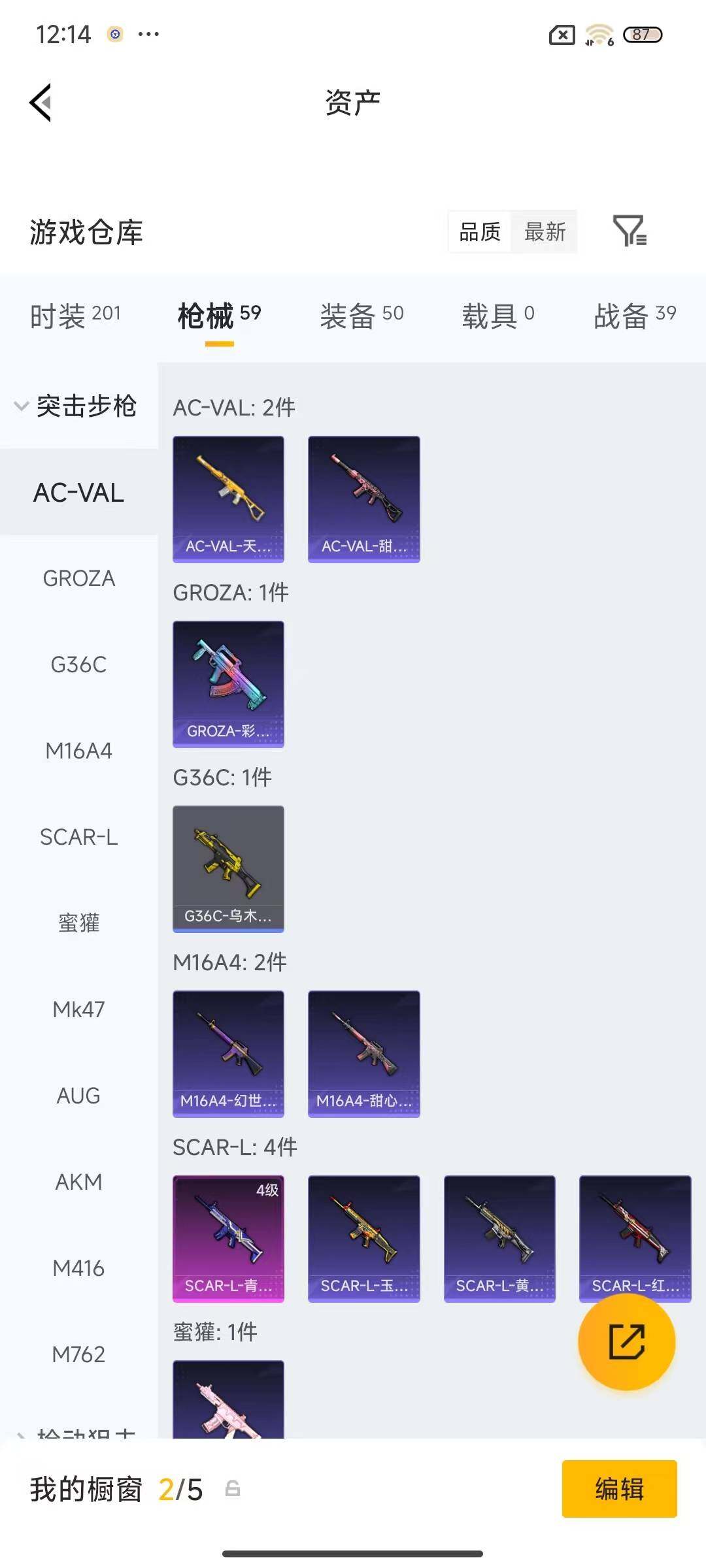Viewport: 706px width, 1568px height.
Task: Open the M16A4-甜心 skin tile
Action: 363,1053
